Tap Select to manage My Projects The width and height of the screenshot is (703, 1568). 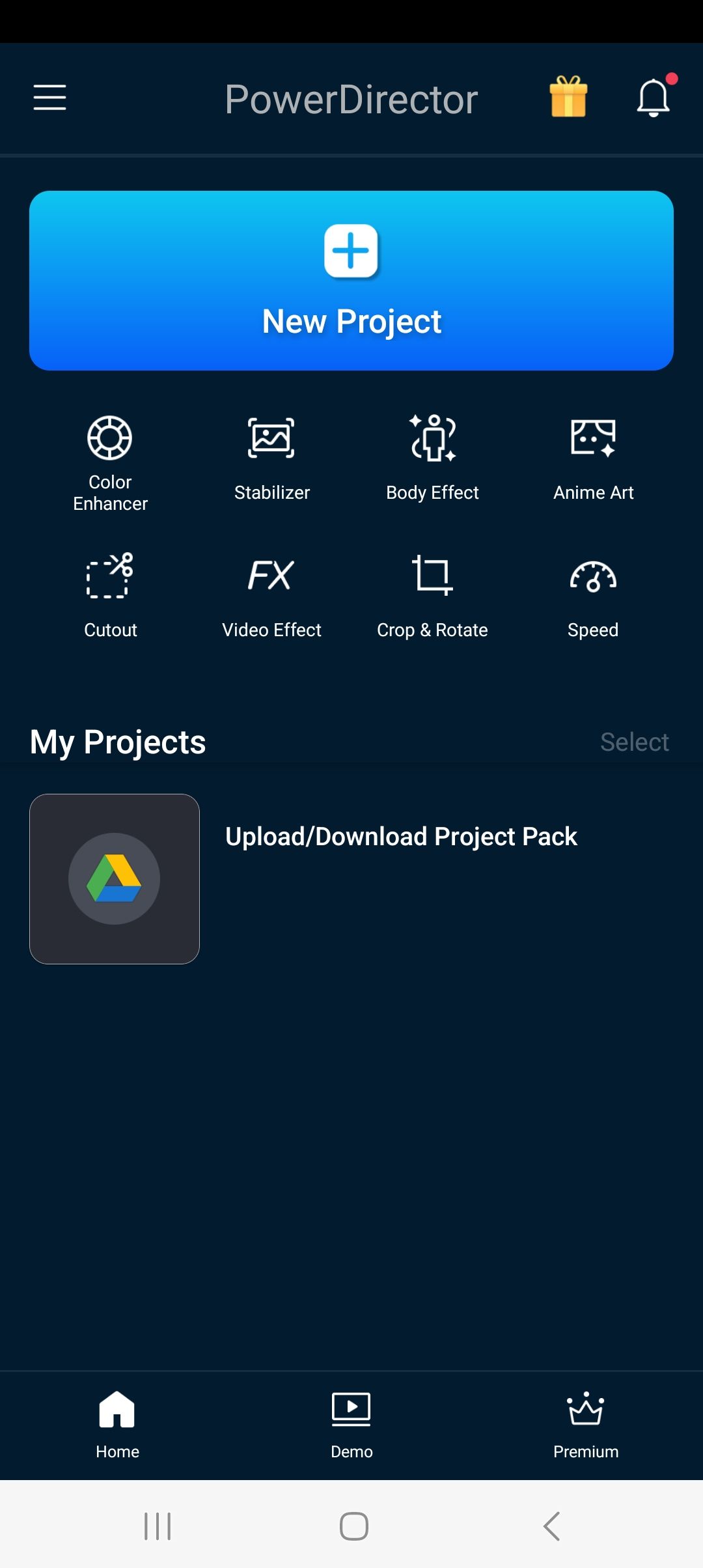[x=635, y=741]
